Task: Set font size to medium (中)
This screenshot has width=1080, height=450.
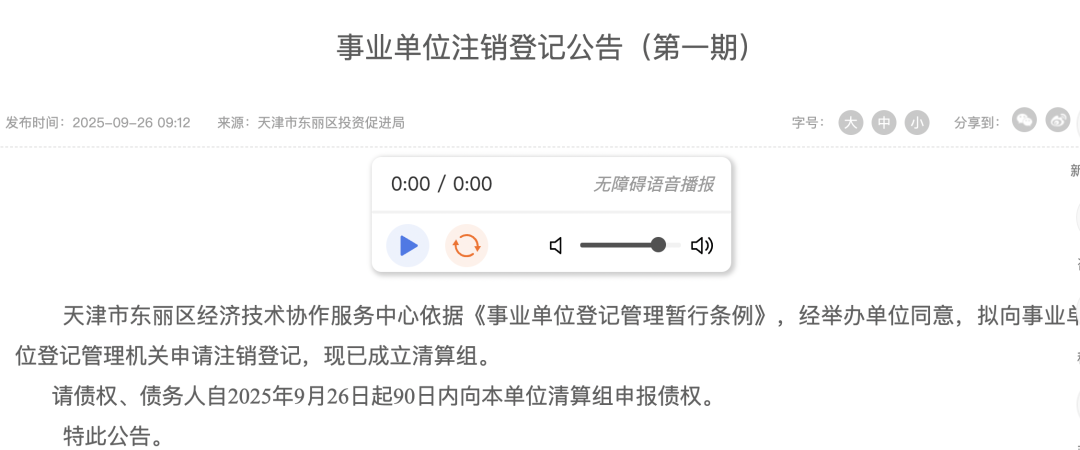Action: pyautogui.click(x=883, y=122)
